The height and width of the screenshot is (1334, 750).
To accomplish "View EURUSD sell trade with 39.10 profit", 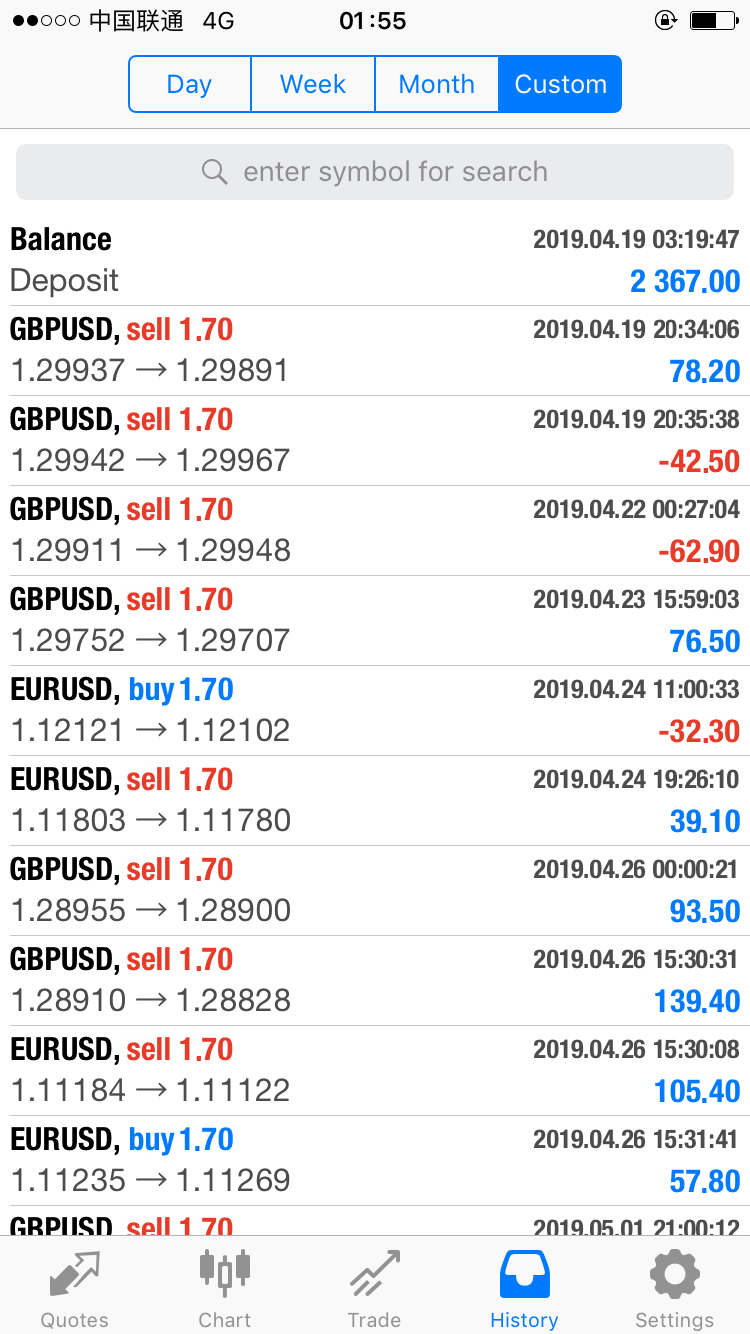I will (x=375, y=801).
